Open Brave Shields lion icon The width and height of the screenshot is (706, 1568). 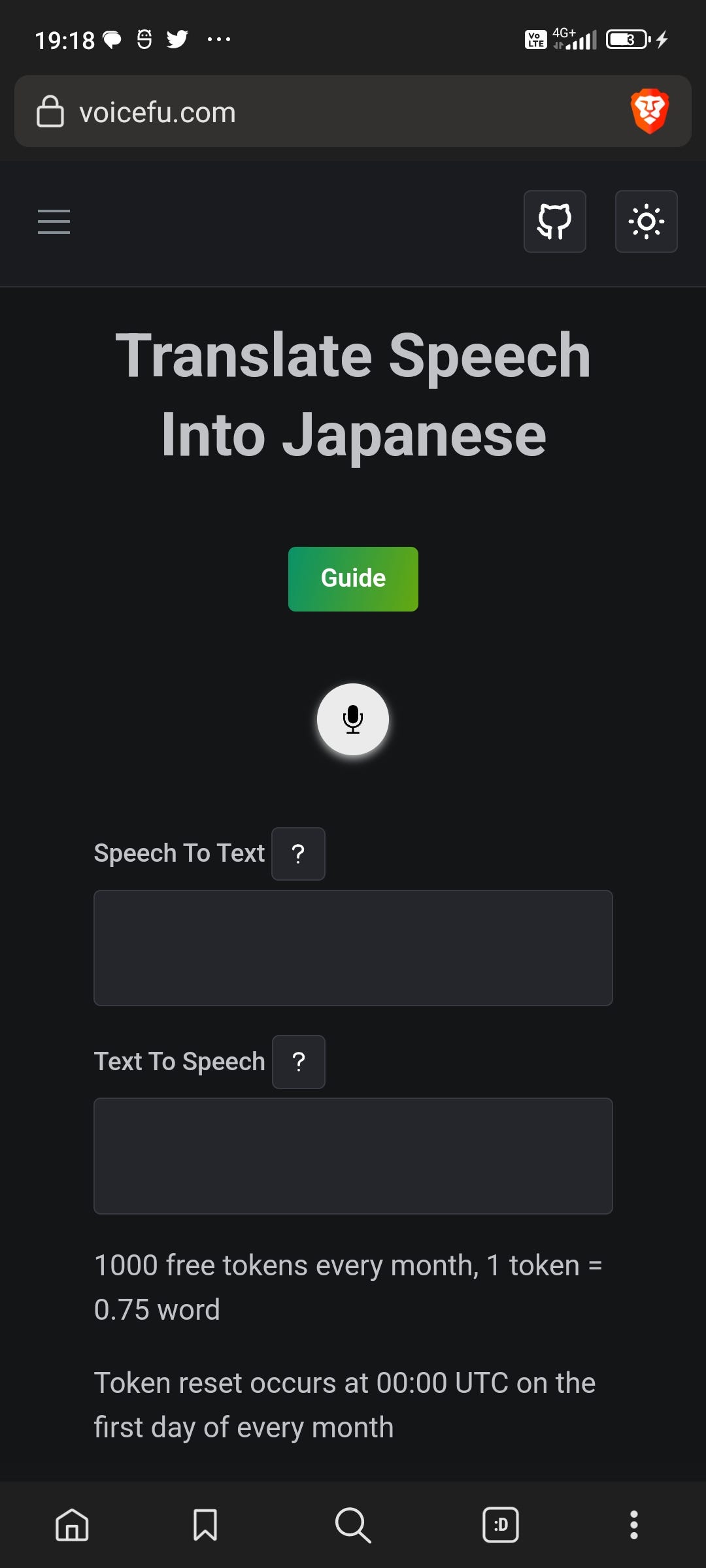coord(650,111)
